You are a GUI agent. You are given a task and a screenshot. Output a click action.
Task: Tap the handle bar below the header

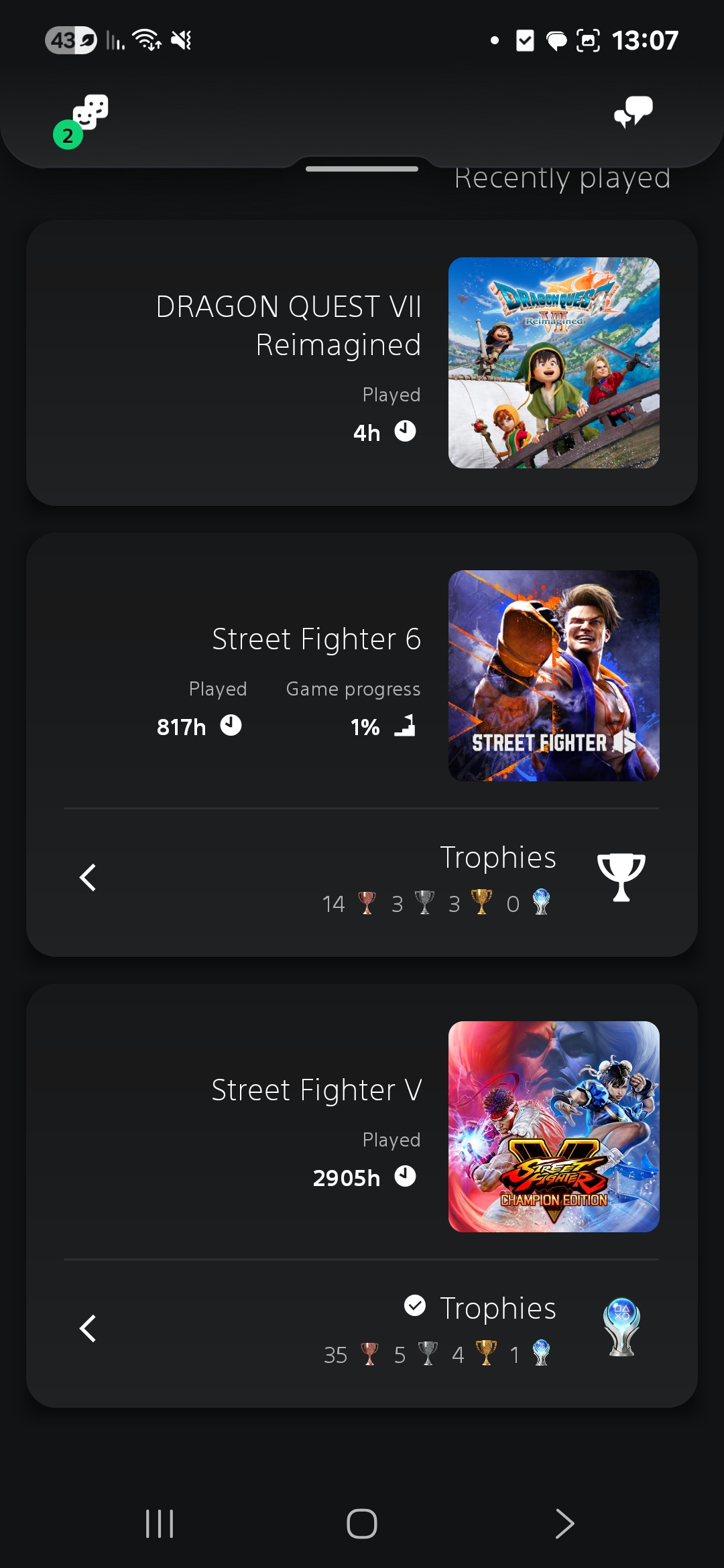point(362,169)
